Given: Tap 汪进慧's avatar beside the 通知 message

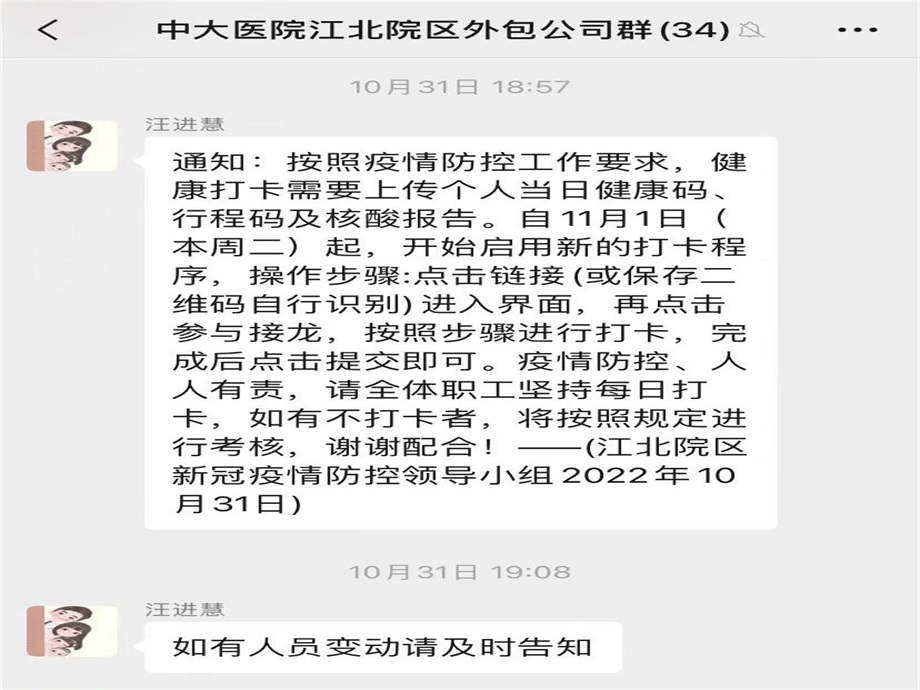Looking at the screenshot, I should (72, 146).
